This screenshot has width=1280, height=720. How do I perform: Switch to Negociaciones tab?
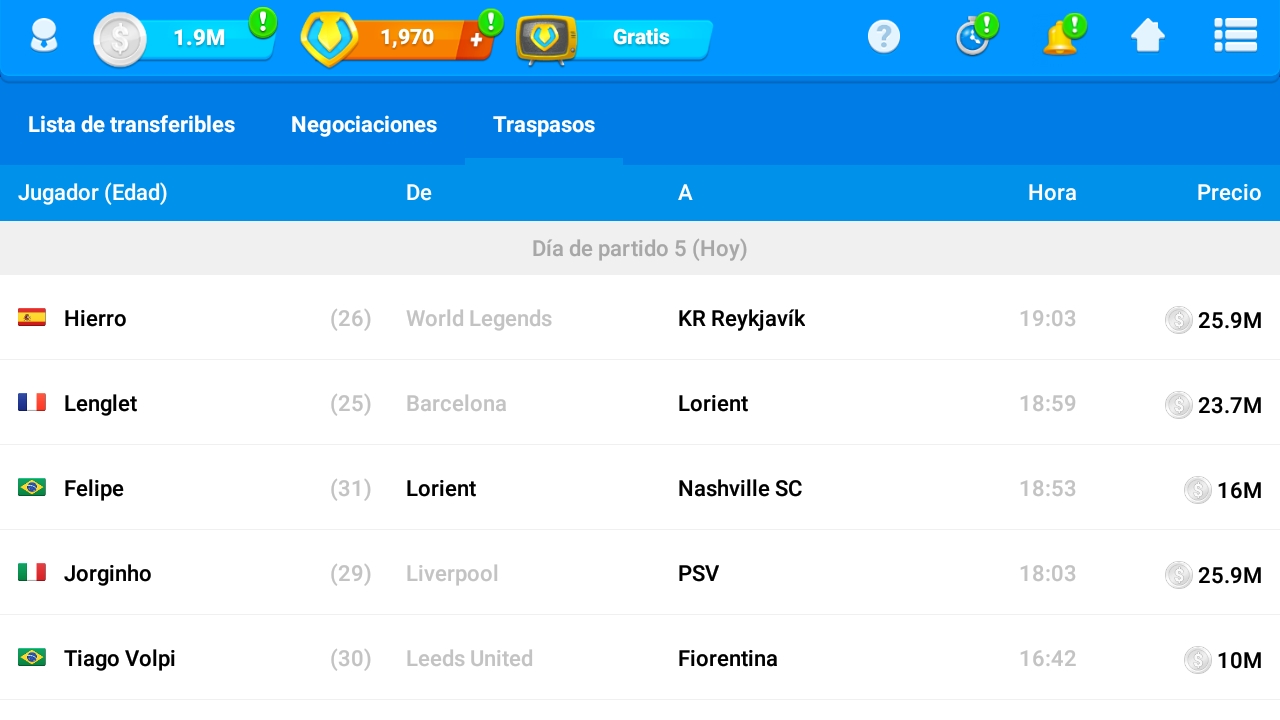[x=364, y=125]
